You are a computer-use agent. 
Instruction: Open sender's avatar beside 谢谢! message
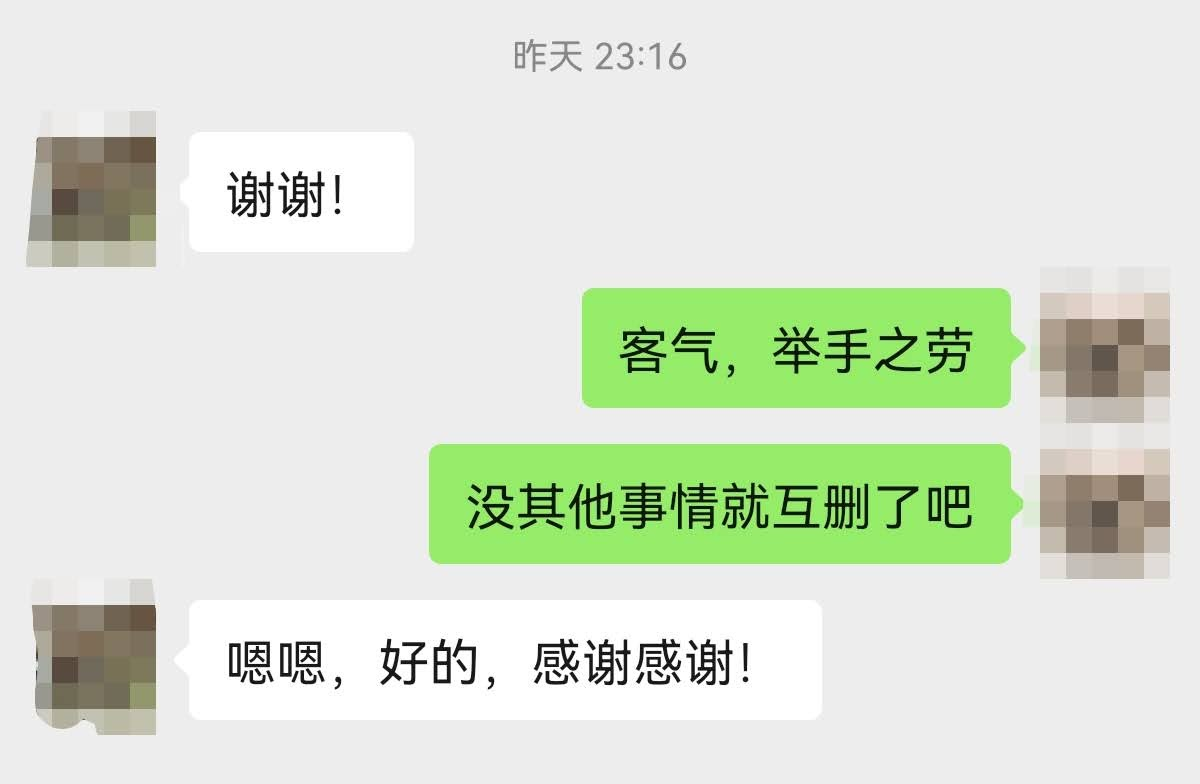coord(91,189)
